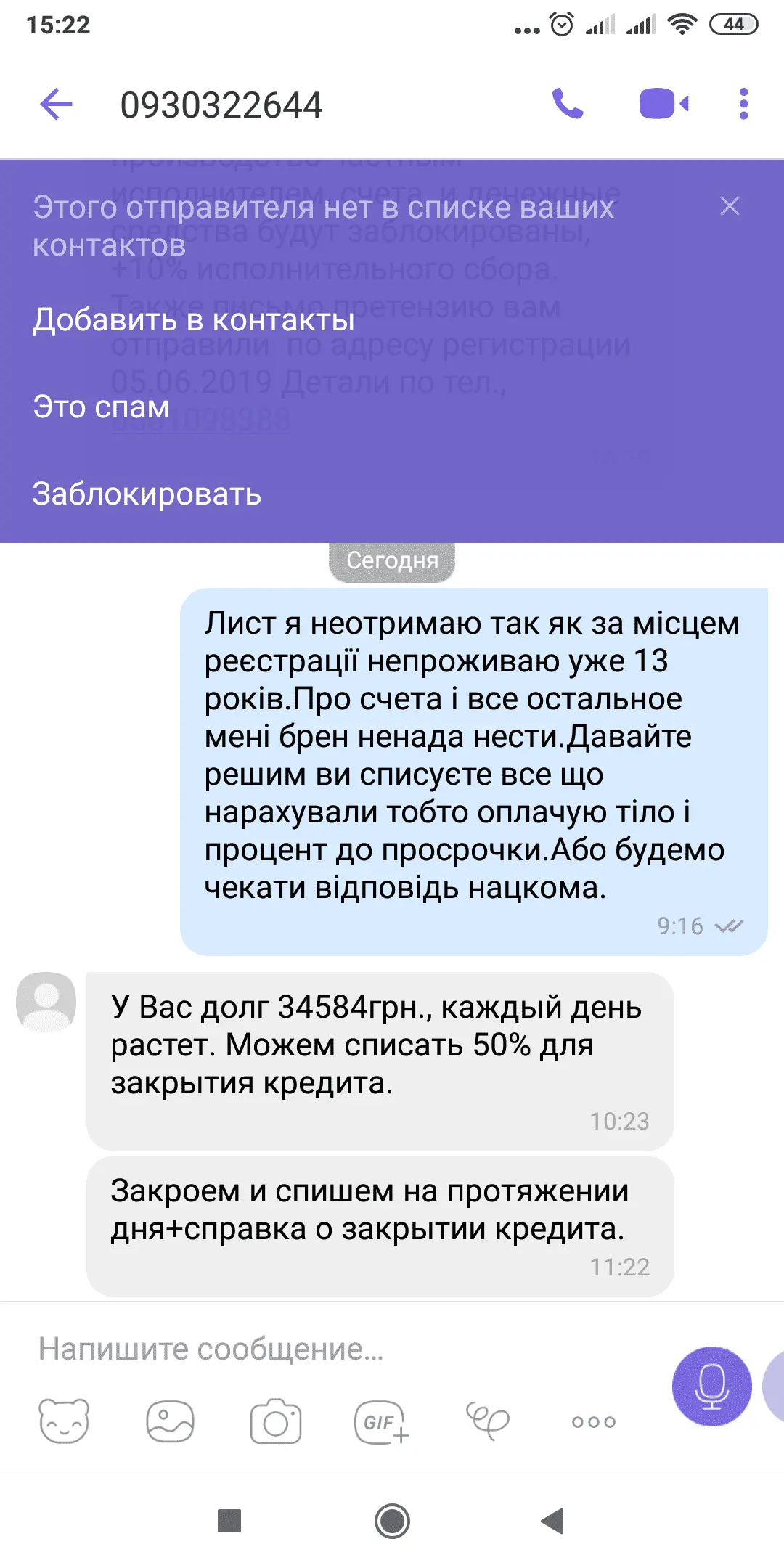The height and width of the screenshot is (1568, 784).
Task: Tap the system back triangle
Action: [553, 1521]
